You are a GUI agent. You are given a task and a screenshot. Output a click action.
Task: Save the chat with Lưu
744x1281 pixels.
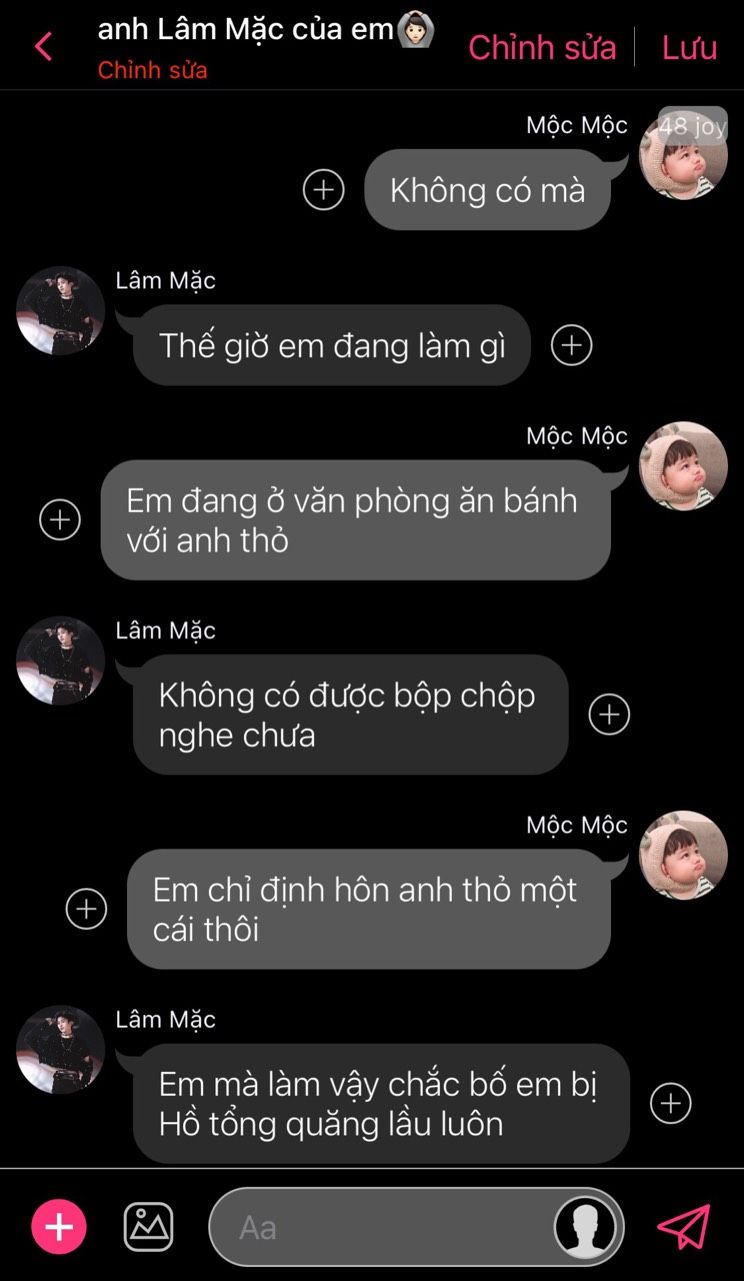[x=689, y=47]
